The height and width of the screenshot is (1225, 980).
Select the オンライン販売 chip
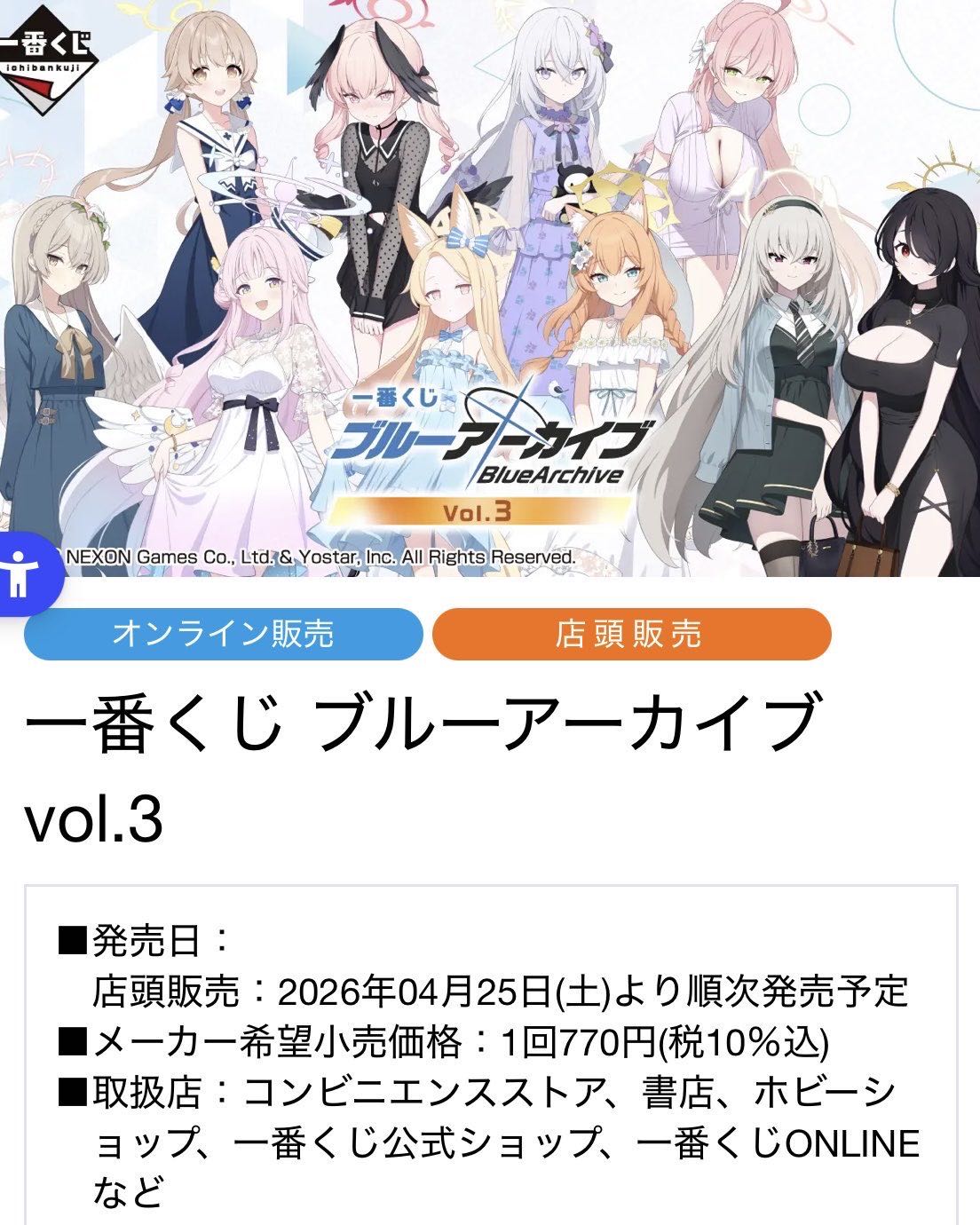[223, 634]
